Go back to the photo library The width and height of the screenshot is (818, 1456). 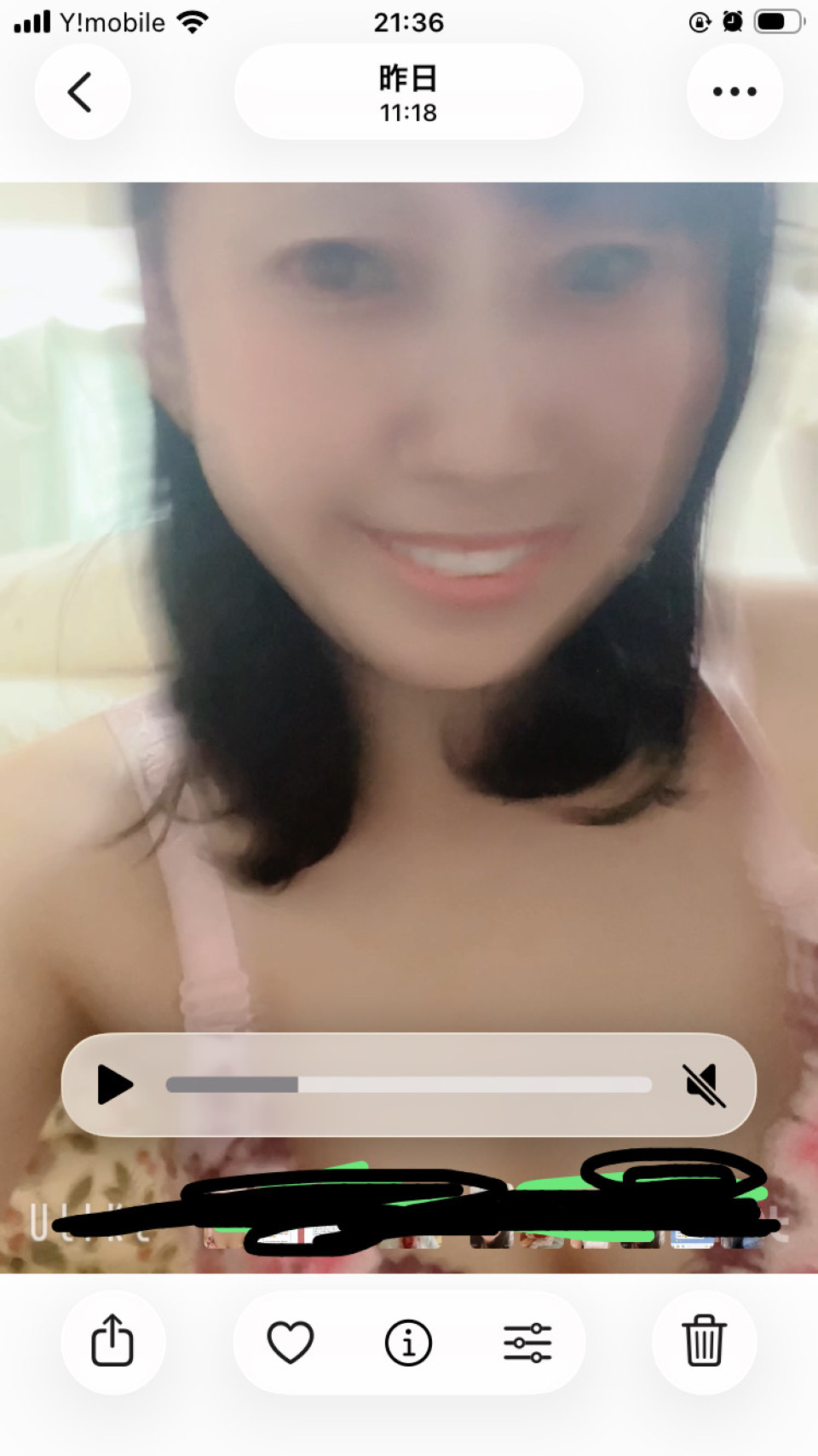pos(82,92)
